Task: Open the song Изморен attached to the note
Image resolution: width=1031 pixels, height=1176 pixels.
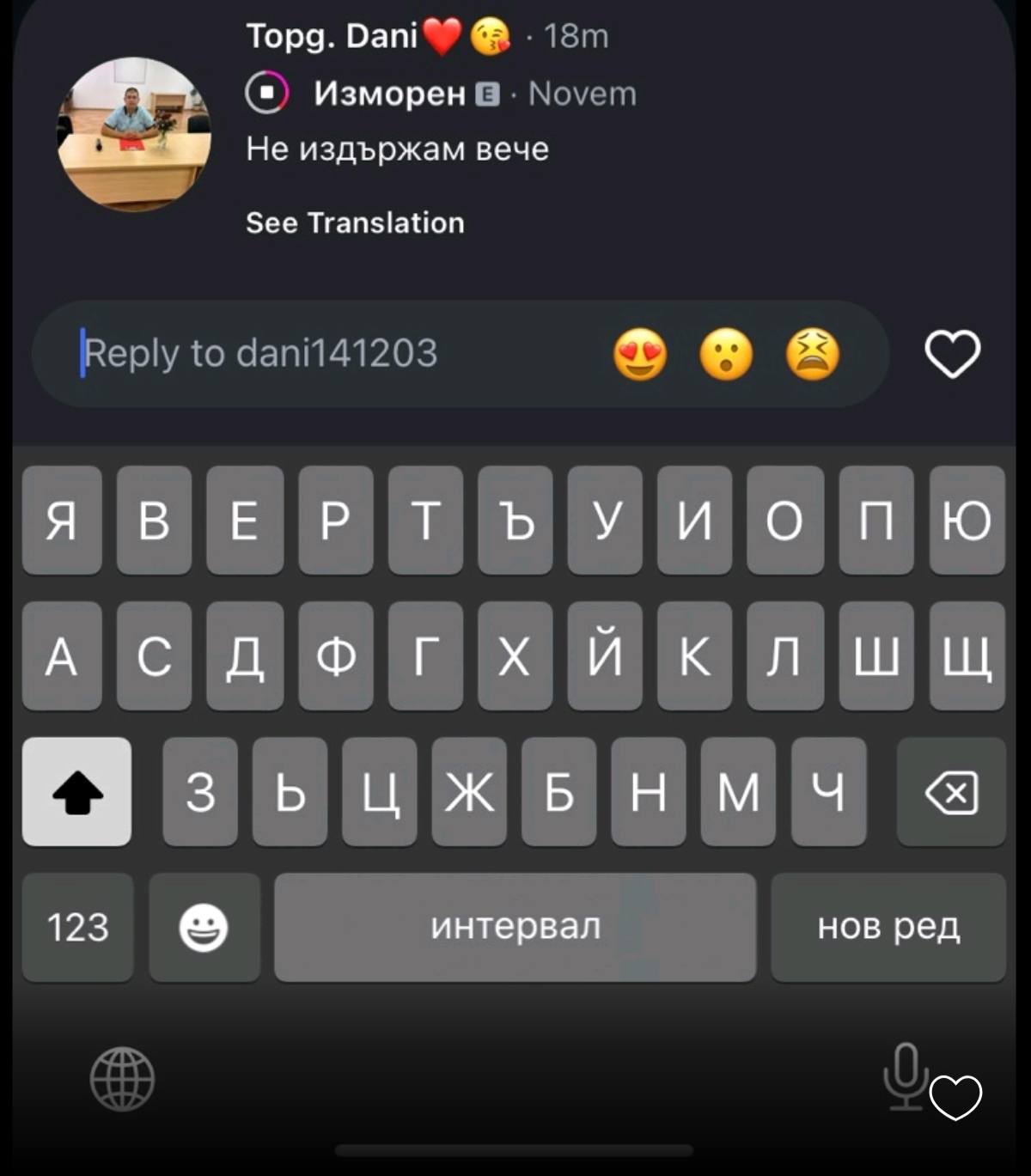Action: 388,93
